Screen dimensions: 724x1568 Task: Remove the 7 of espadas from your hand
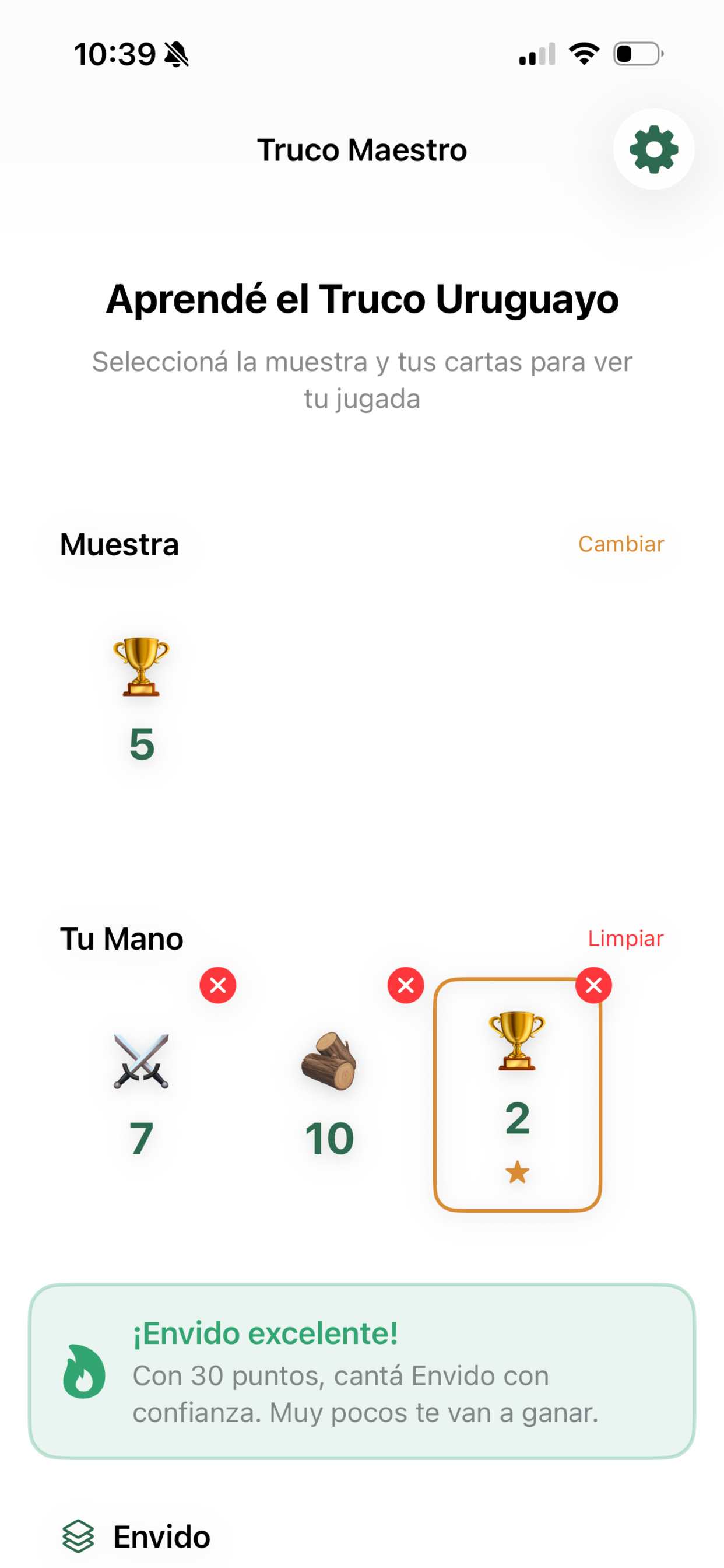[x=218, y=985]
